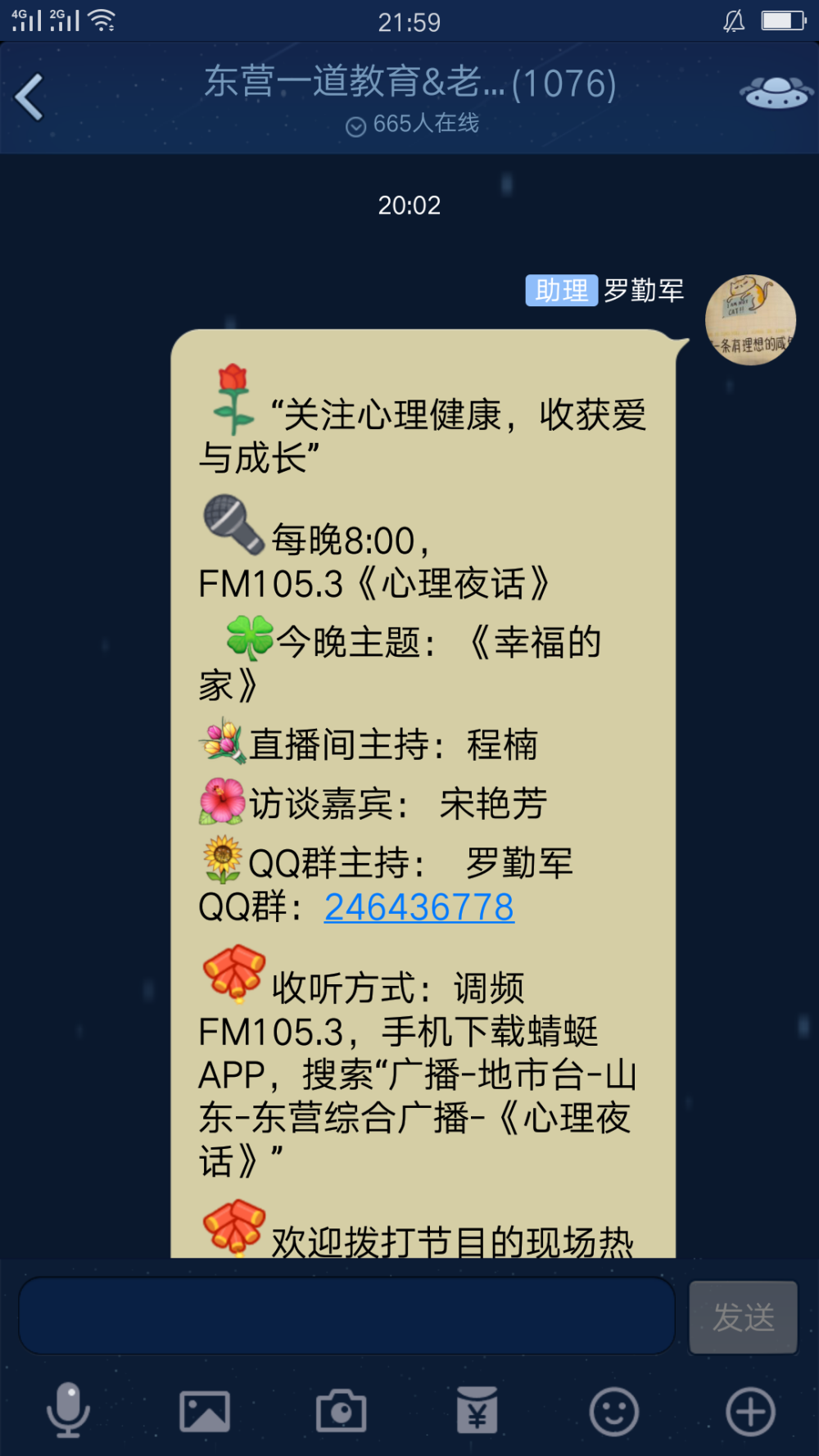
Task: Send a red packet
Action: pyautogui.click(x=477, y=1409)
